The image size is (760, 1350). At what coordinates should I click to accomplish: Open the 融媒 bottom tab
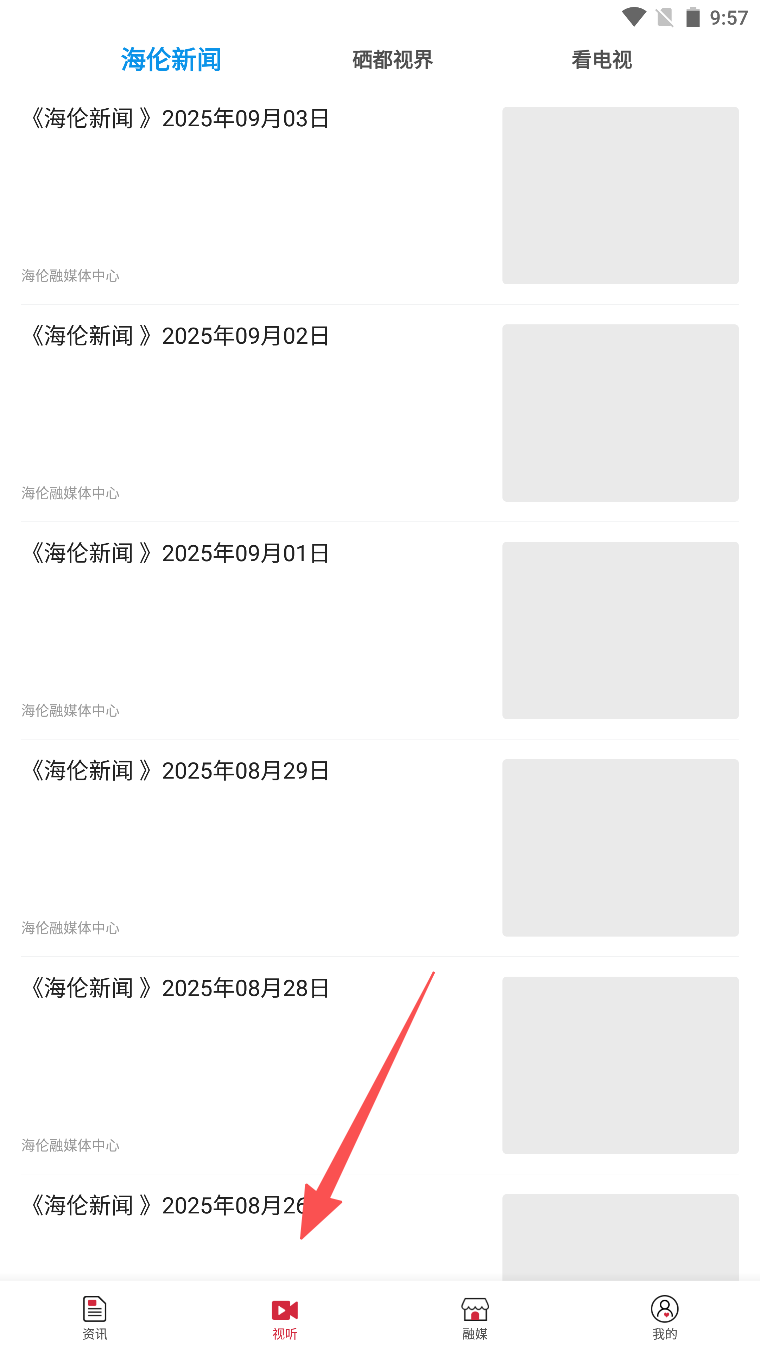pyautogui.click(x=475, y=1317)
